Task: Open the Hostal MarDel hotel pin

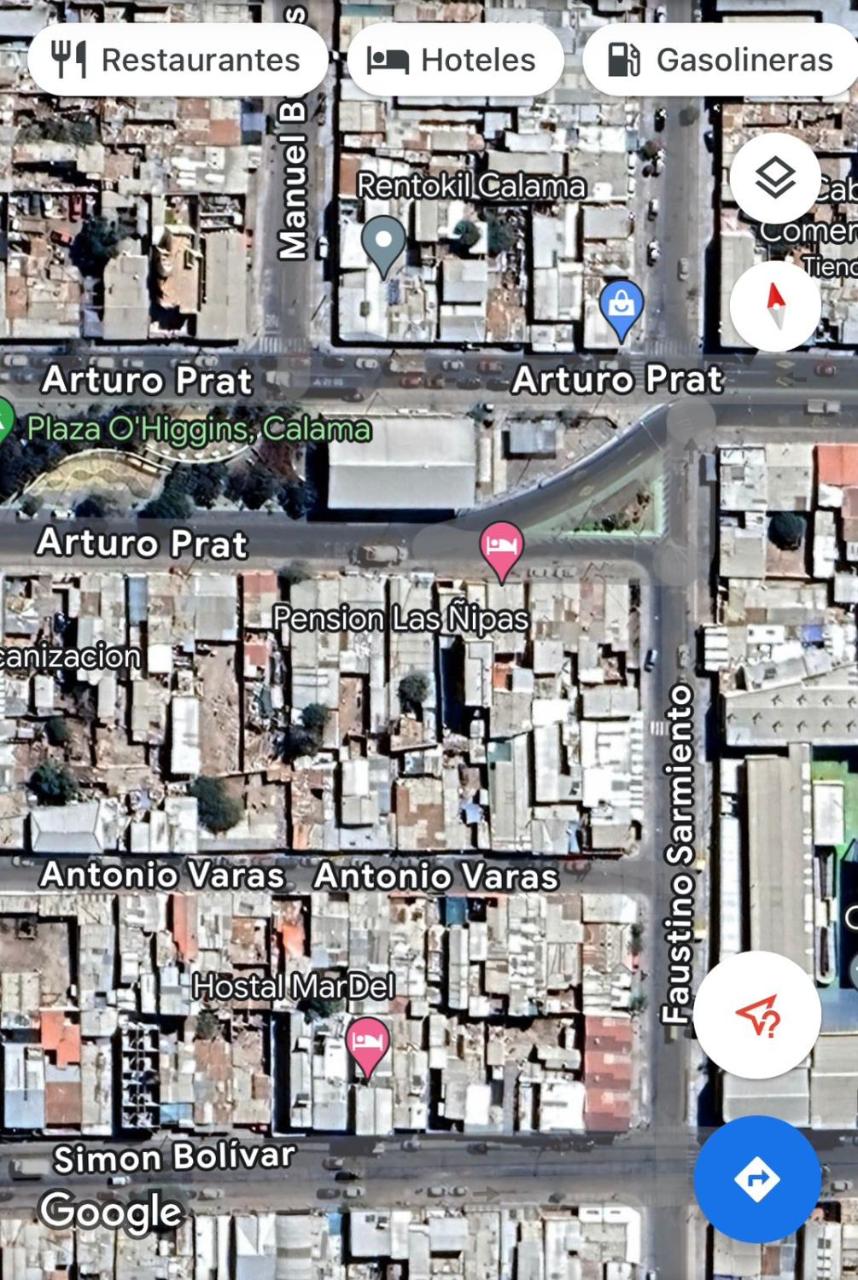Action: 368,1044
